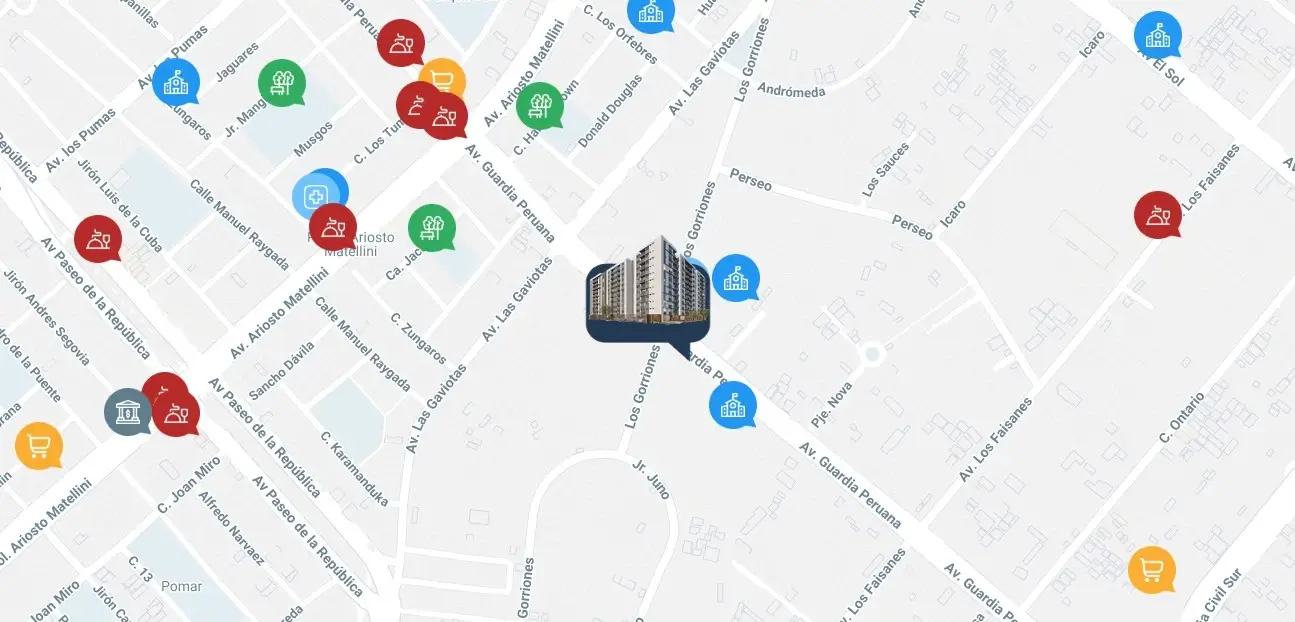This screenshot has height=622, width=1295.
Task: Tap the shopping cart marker below the bank
Action: [38, 445]
